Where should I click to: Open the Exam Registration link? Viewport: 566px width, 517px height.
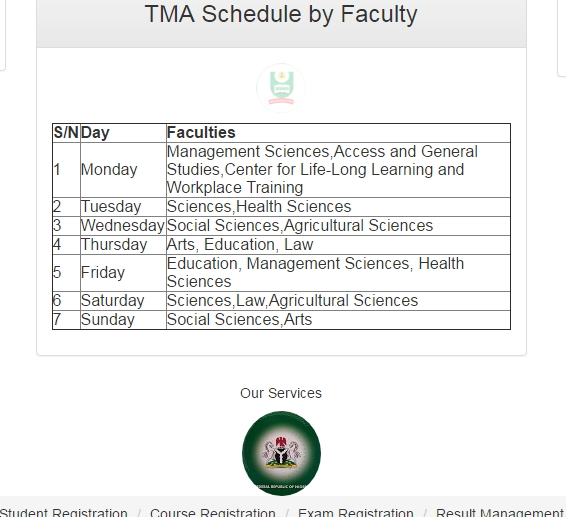(356, 512)
